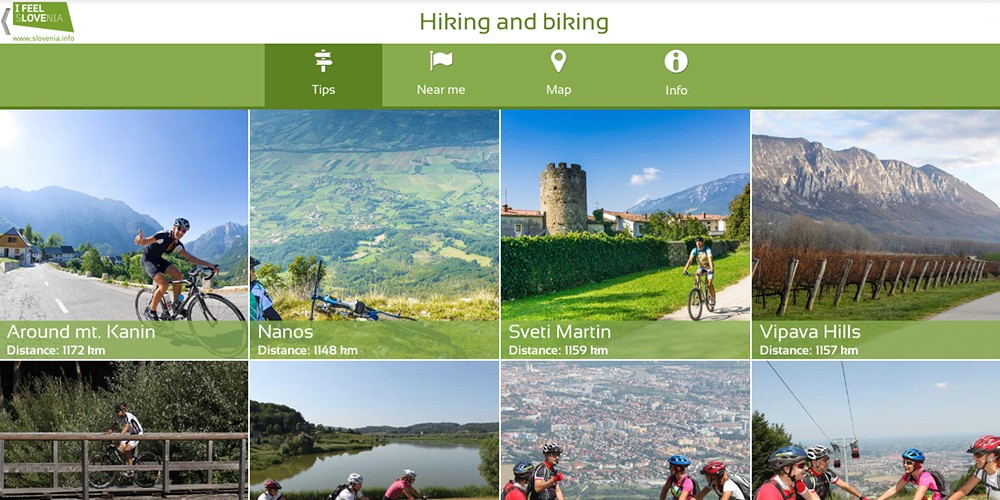This screenshot has width=1000, height=500.
Task: Switch to the Near me tab
Action: pyautogui.click(x=441, y=75)
